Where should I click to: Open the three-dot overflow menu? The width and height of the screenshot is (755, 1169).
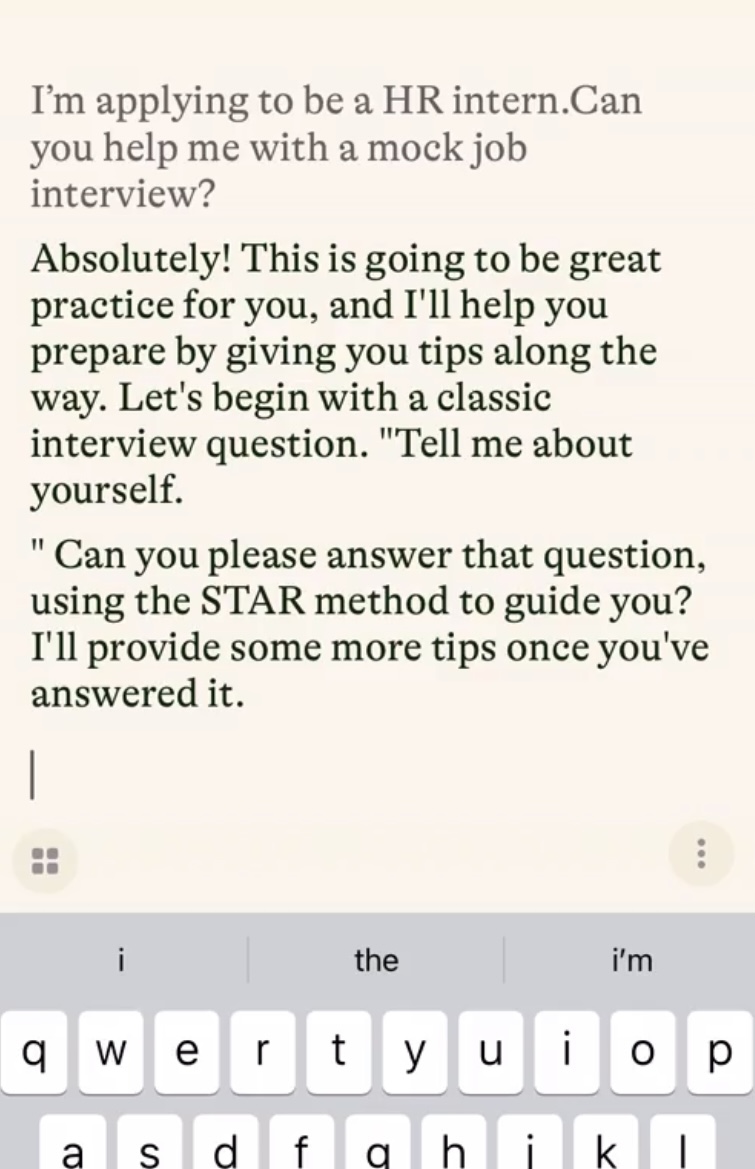tap(701, 853)
